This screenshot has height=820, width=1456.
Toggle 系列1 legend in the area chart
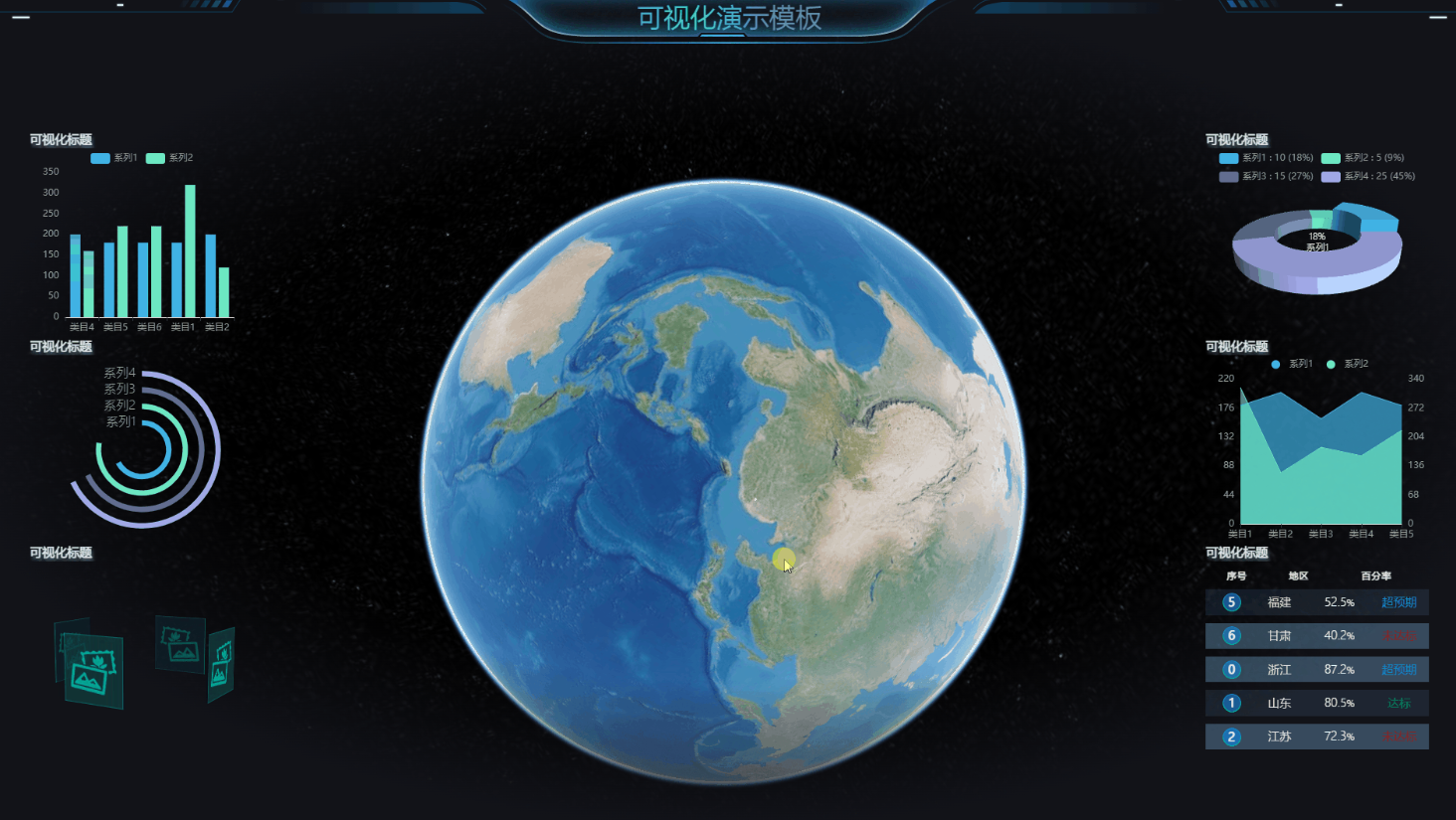click(1291, 364)
